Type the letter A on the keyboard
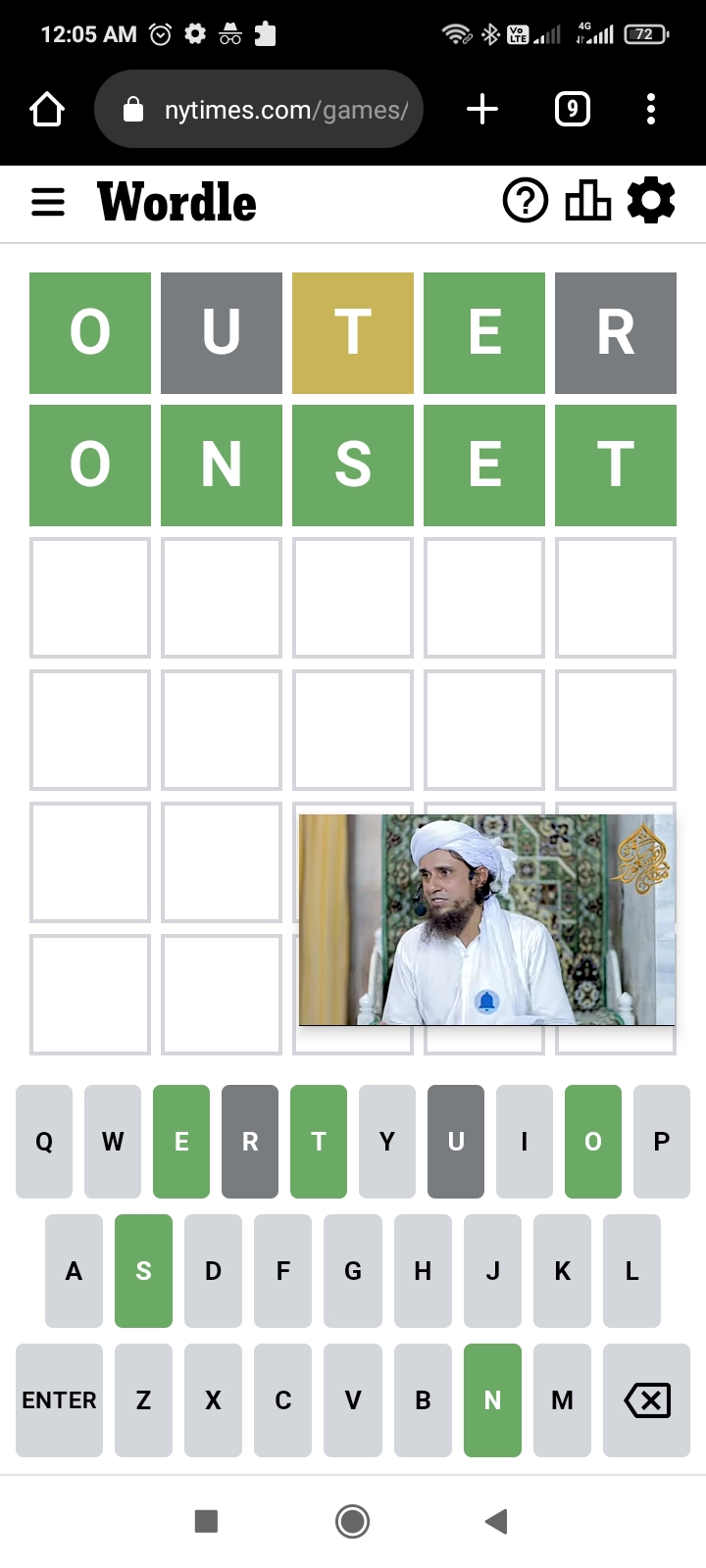The image size is (706, 1568). click(x=74, y=1271)
